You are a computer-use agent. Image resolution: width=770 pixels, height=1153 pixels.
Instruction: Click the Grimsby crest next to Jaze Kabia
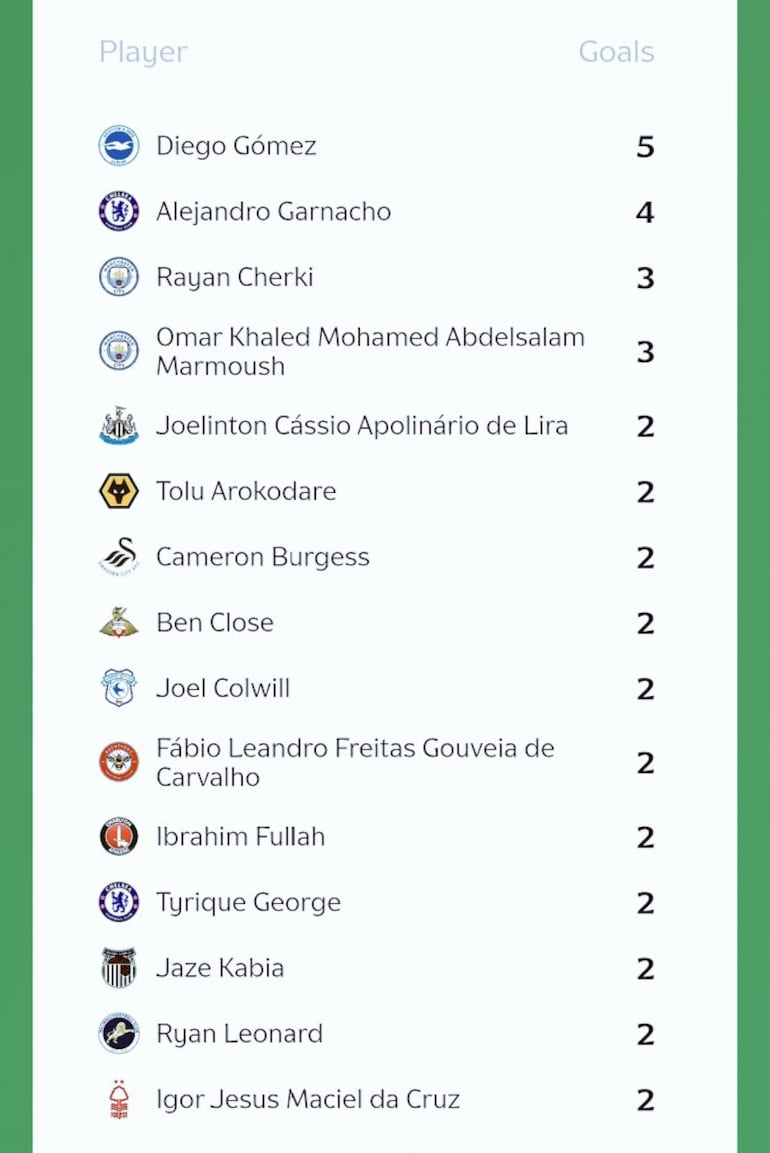point(119,968)
